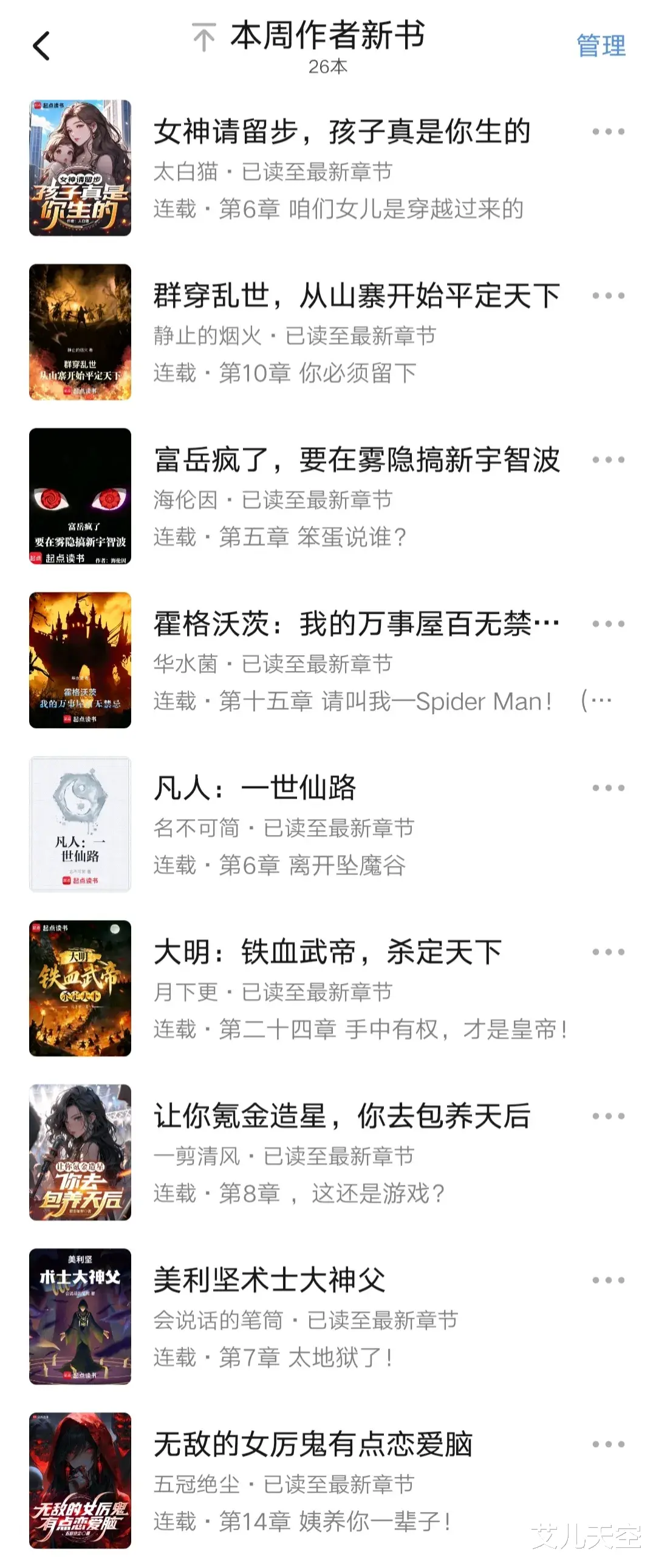Open more options for 大明：铁血武帝，杀定天下
This screenshot has width=656, height=1568.
(x=608, y=952)
